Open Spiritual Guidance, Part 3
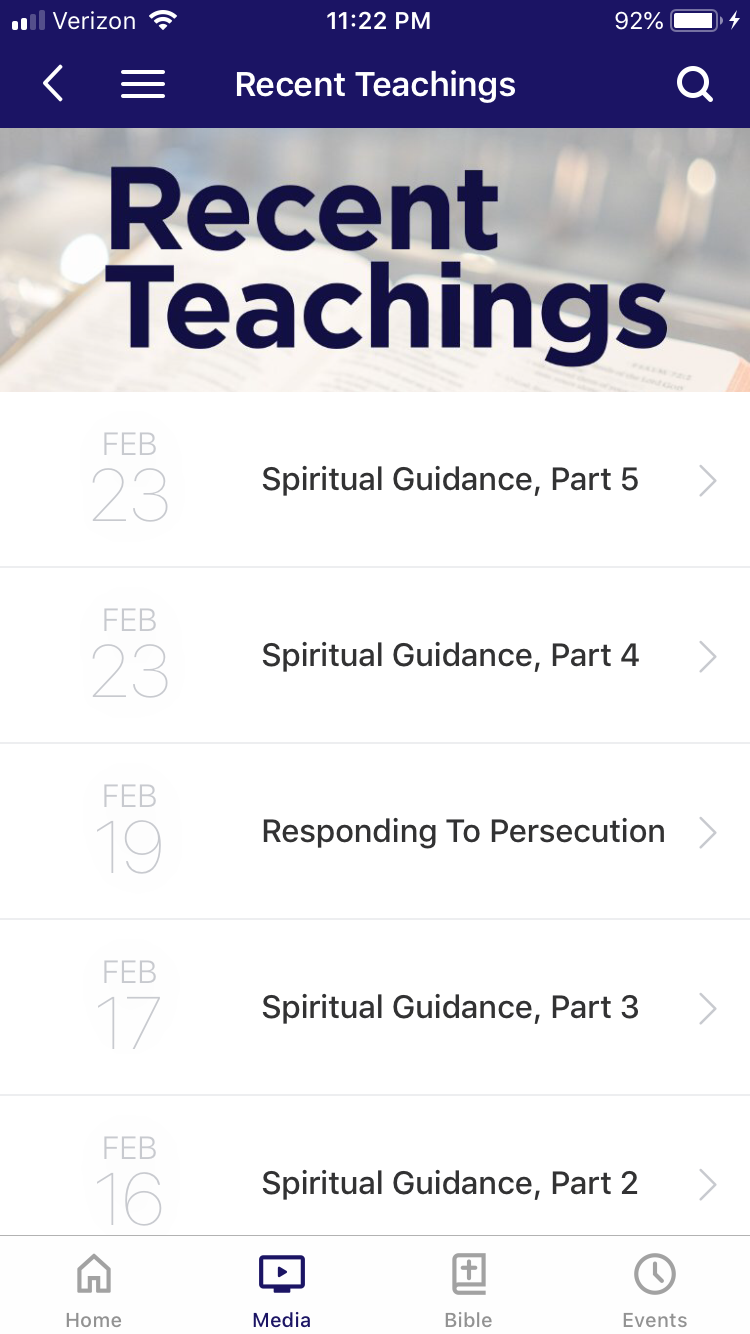 (x=449, y=1008)
